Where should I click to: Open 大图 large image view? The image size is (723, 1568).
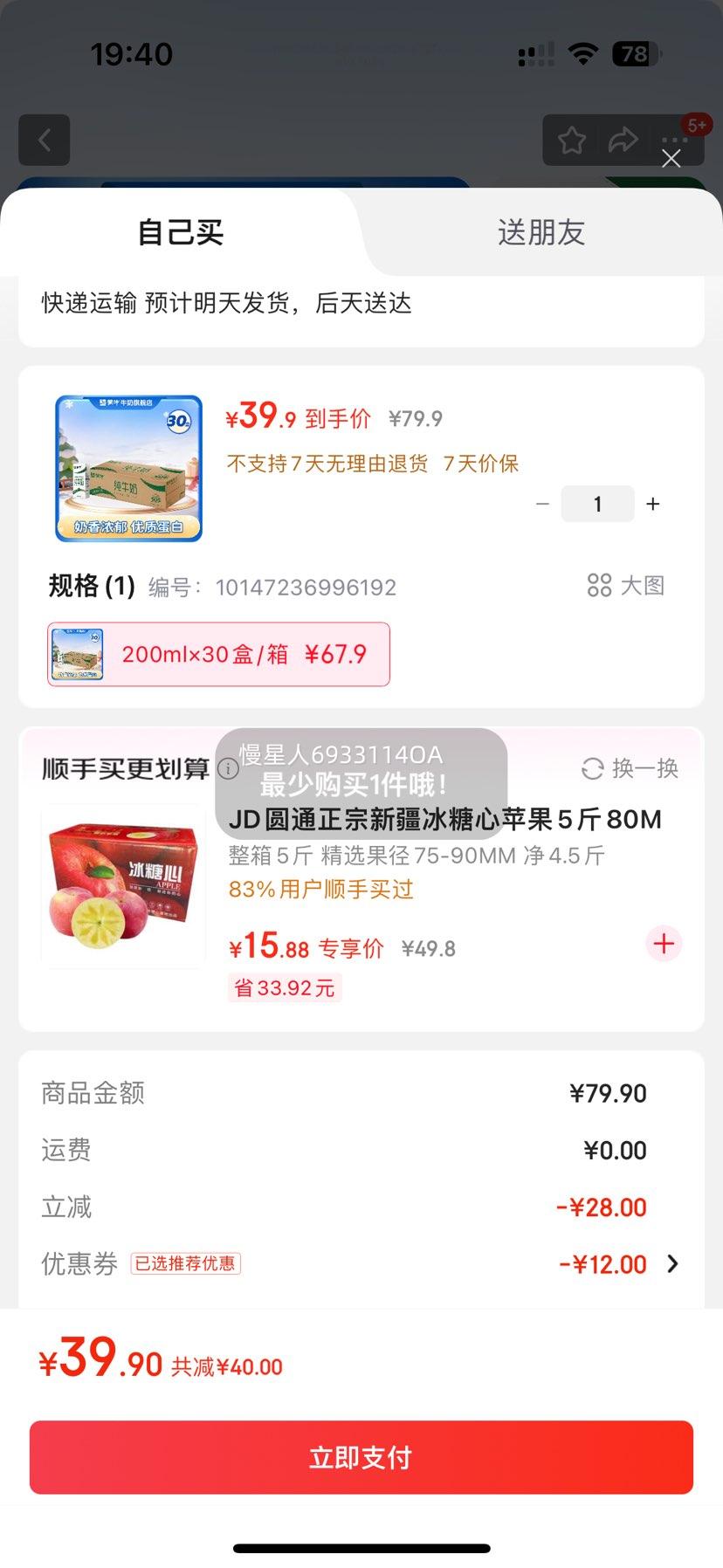coord(626,585)
